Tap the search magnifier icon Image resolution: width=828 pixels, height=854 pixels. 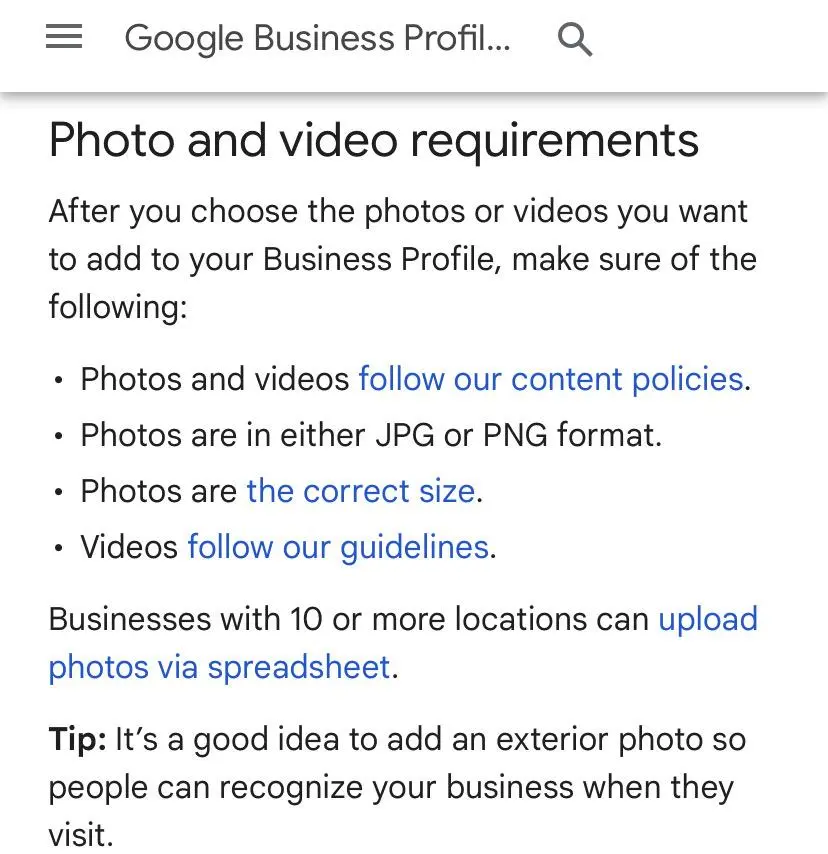point(574,40)
